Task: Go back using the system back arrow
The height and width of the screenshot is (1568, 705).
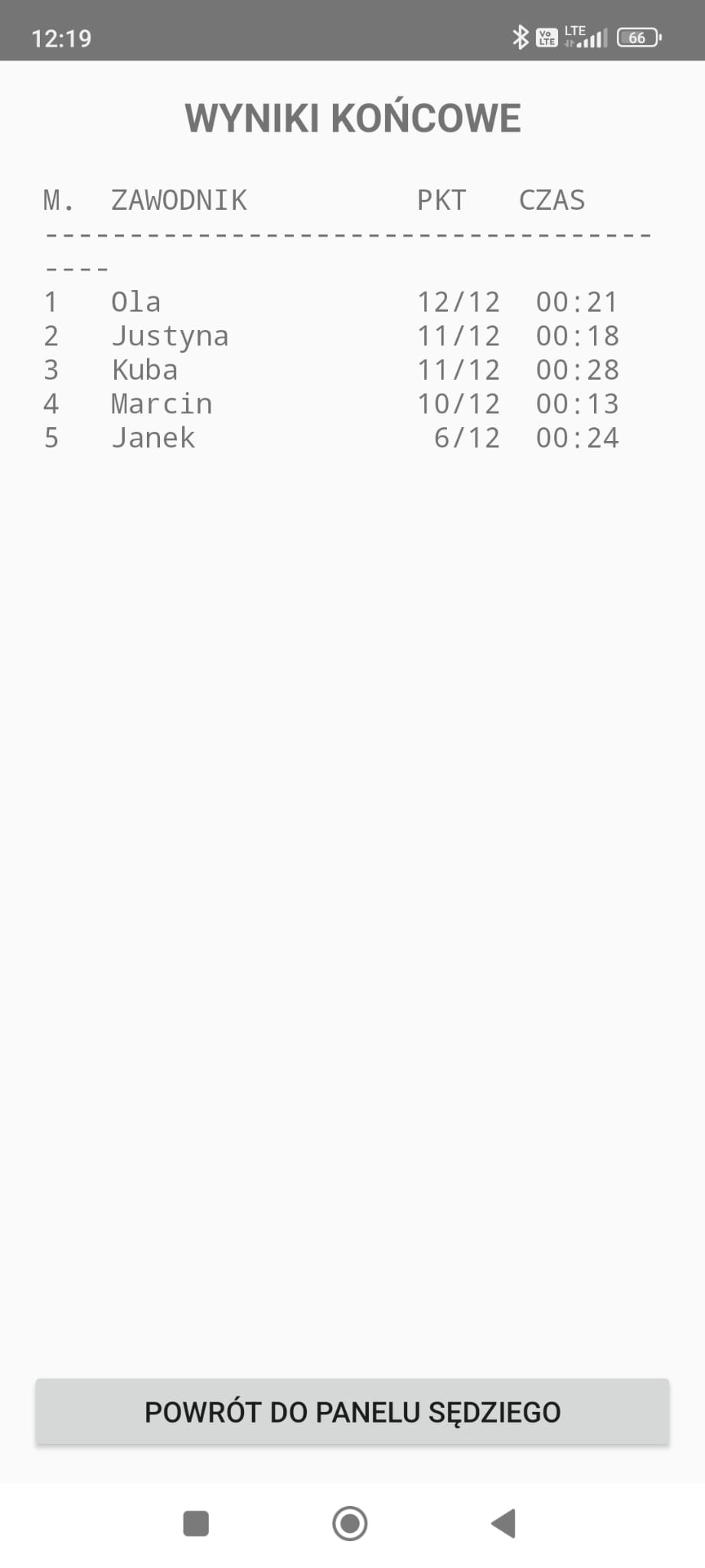Action: click(x=504, y=1524)
